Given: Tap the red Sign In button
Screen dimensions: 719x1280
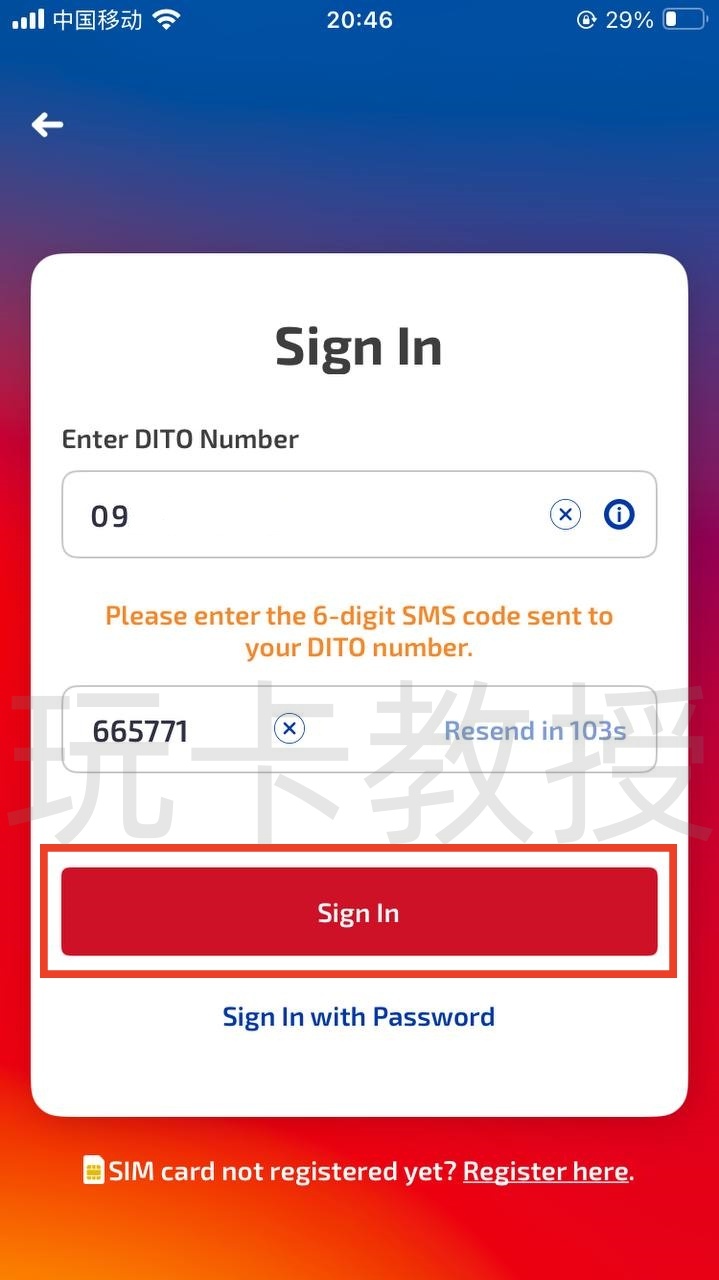Looking at the screenshot, I should tap(359, 912).
